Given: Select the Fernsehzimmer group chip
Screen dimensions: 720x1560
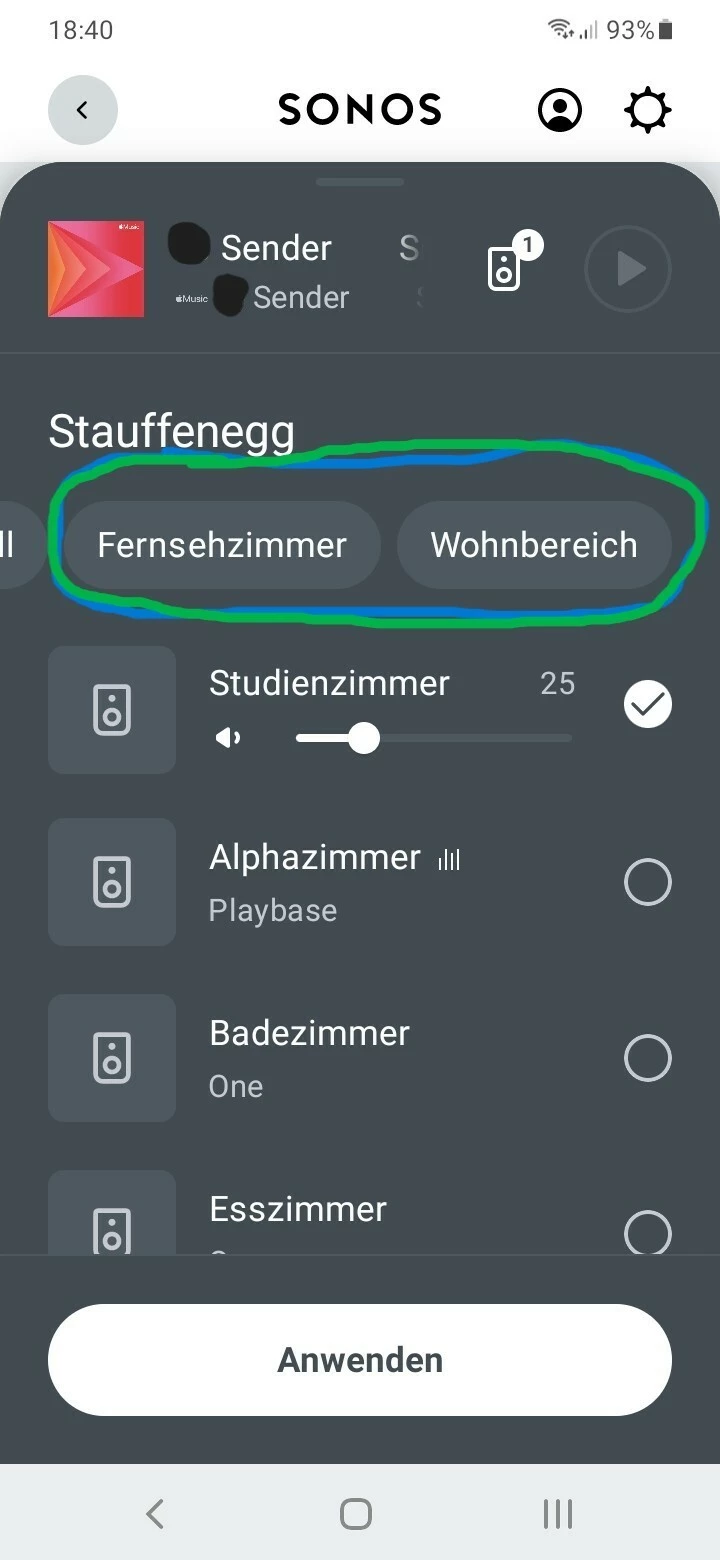Looking at the screenshot, I should coord(222,545).
